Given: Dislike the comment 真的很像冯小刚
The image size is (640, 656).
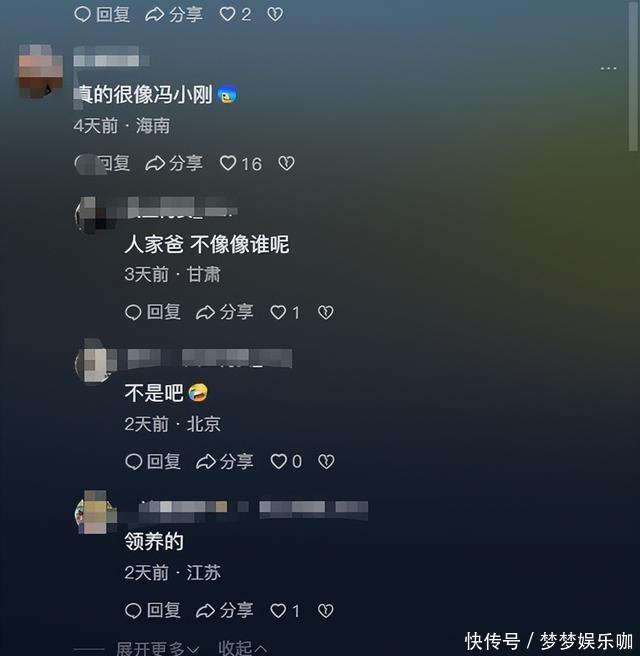Looking at the screenshot, I should tap(286, 163).
